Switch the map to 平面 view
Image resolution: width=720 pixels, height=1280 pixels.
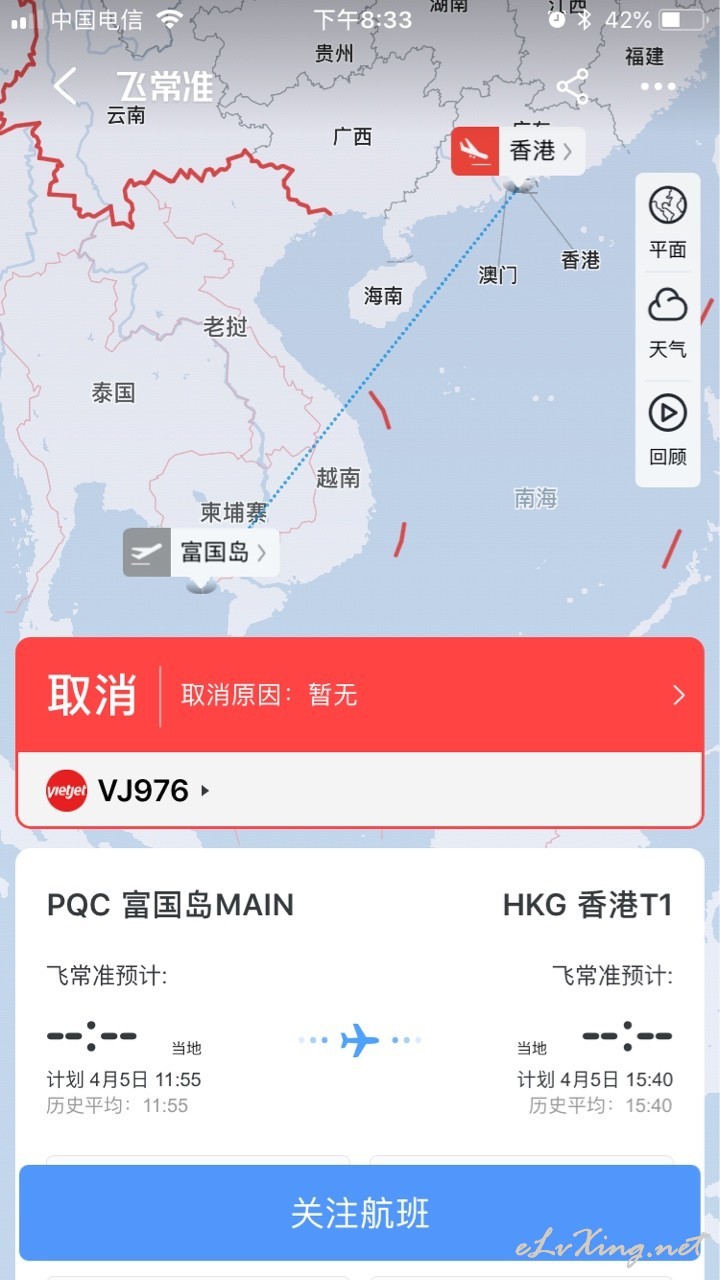668,223
